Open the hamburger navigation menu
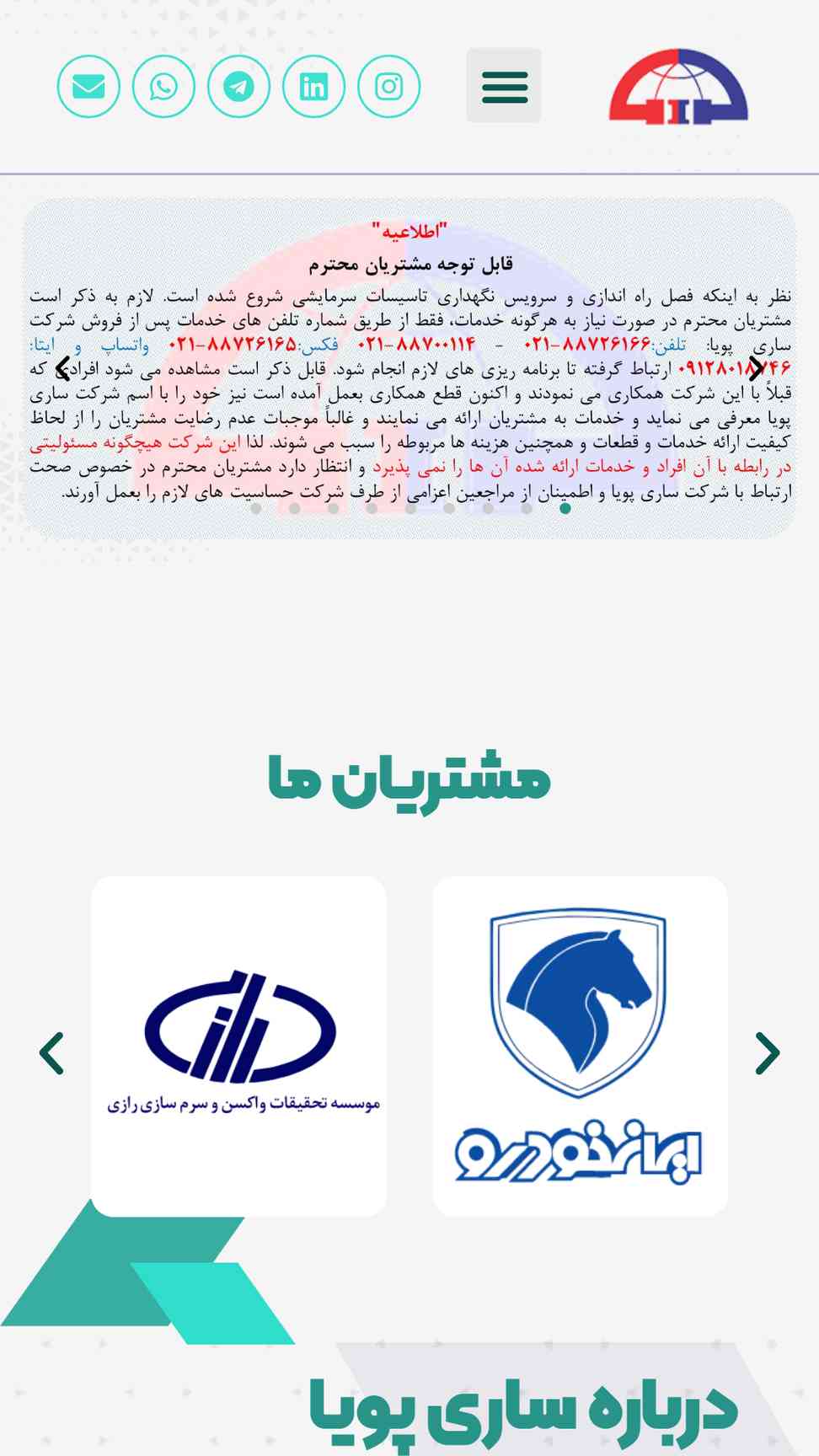819x1456 pixels. (504, 86)
